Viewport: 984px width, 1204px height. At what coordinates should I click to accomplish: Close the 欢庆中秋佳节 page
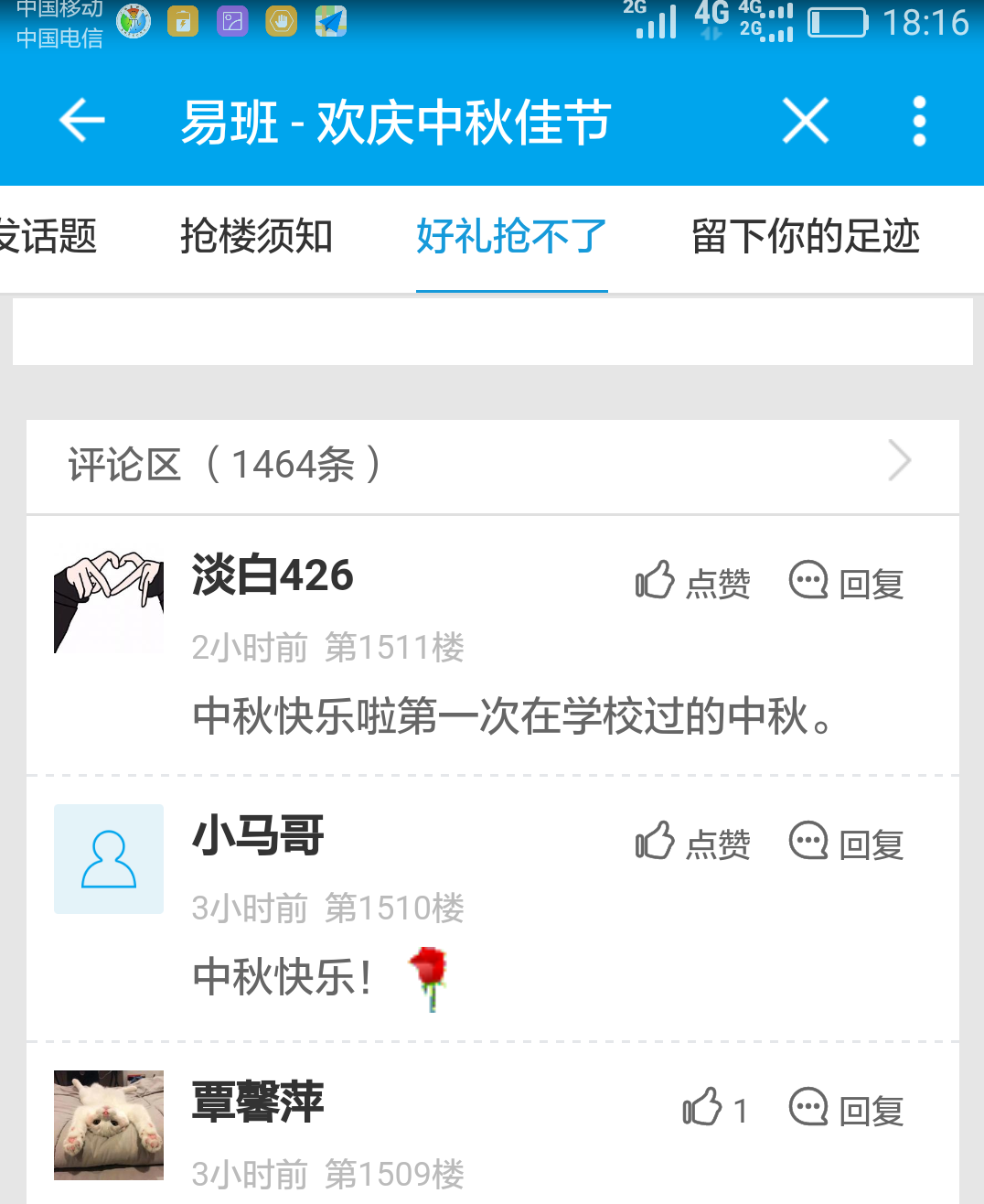coord(805,121)
